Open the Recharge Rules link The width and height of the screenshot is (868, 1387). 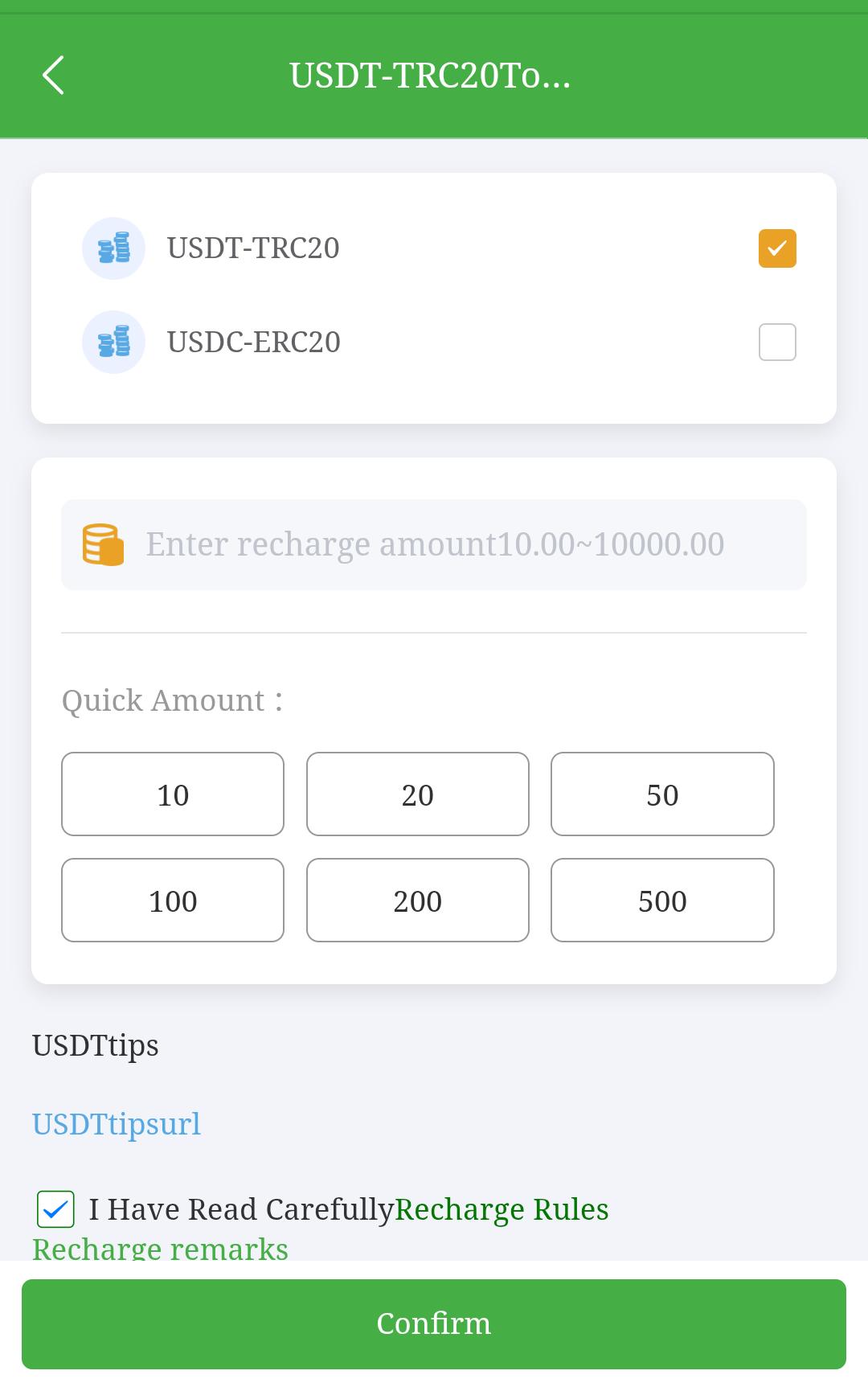point(502,1209)
